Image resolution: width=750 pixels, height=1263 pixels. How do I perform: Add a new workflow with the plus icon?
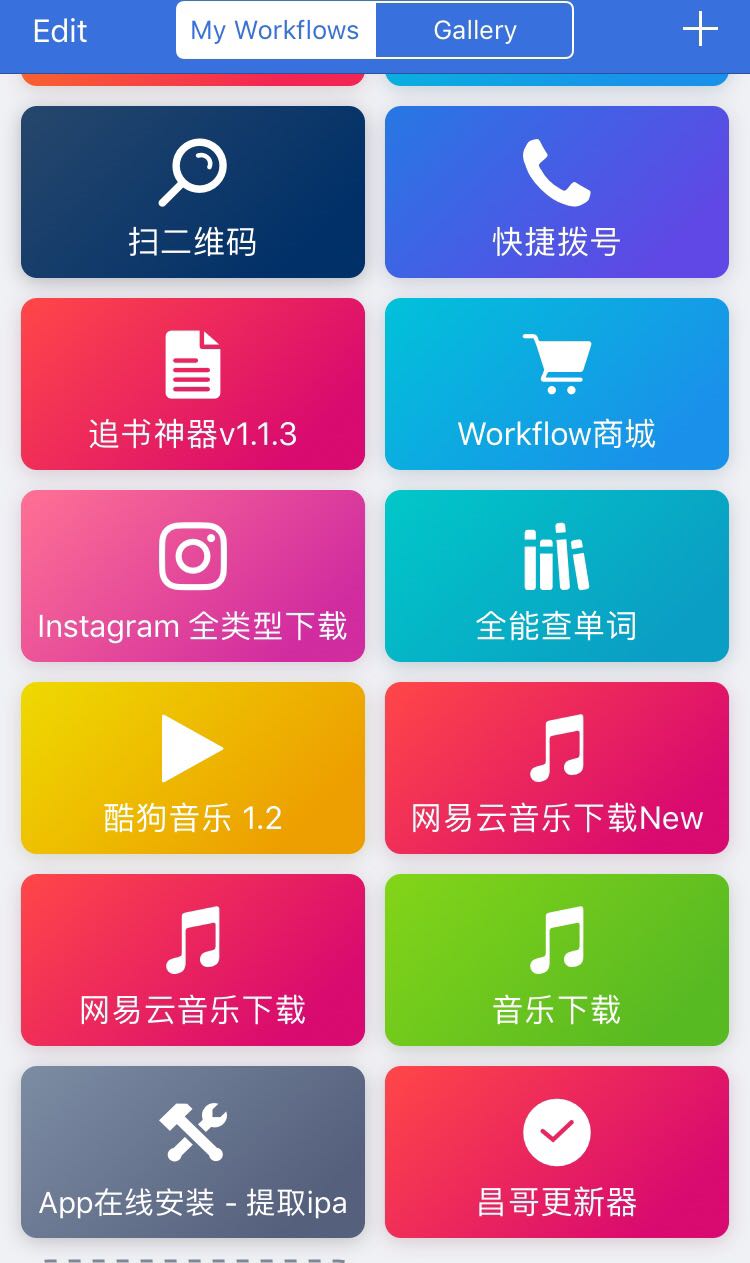(700, 30)
